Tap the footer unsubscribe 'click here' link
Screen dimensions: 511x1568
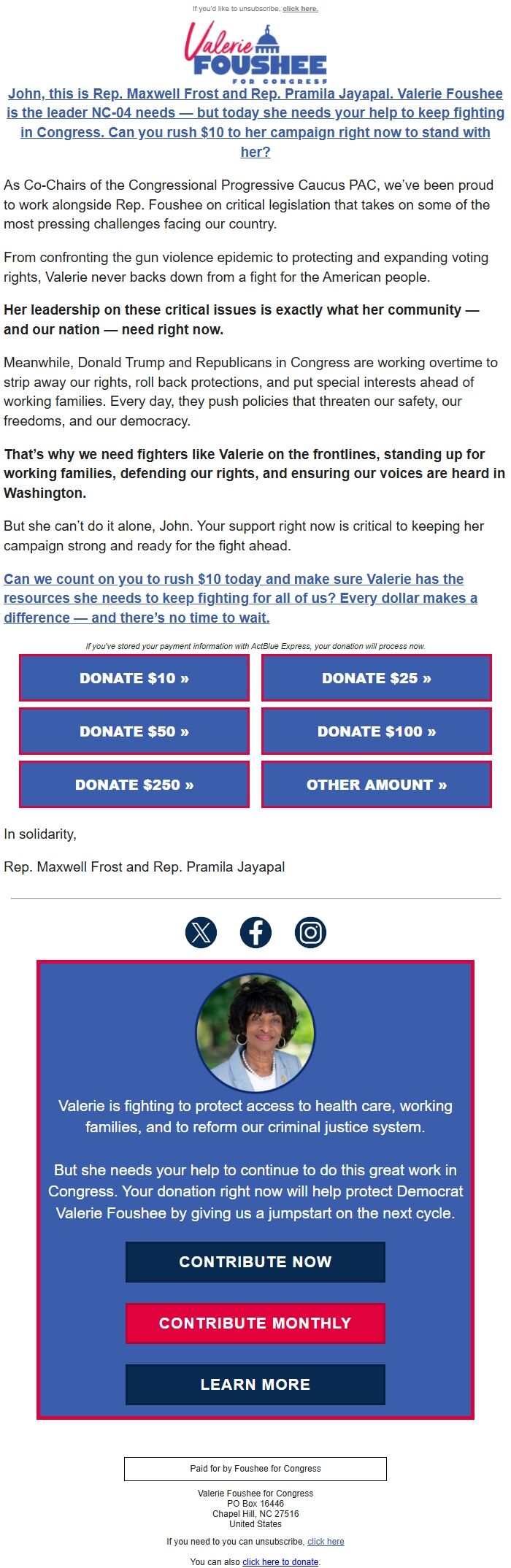click(326, 1542)
